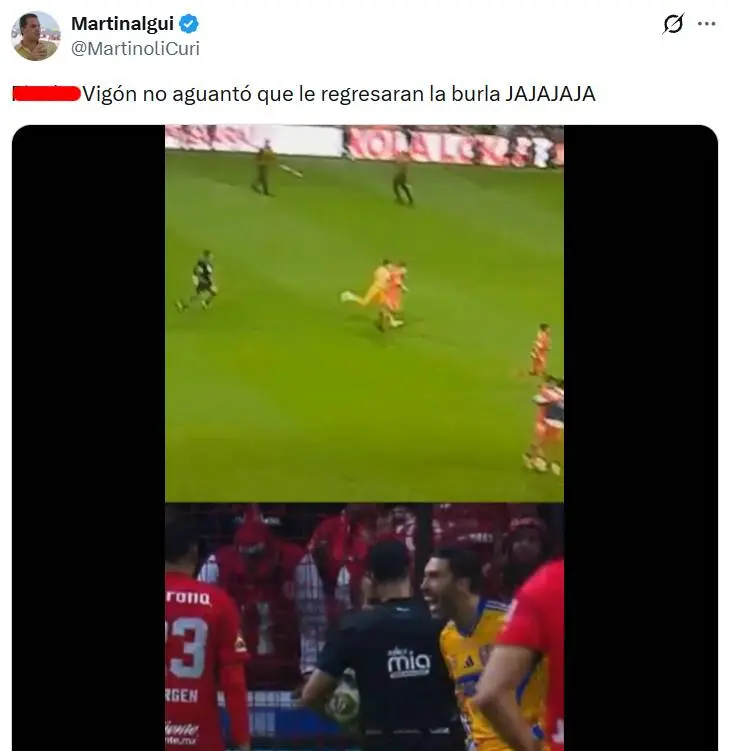Screen dimensions: 729x751
Task: Open the tweet's three-dot overflow menu
Action: coord(707,24)
